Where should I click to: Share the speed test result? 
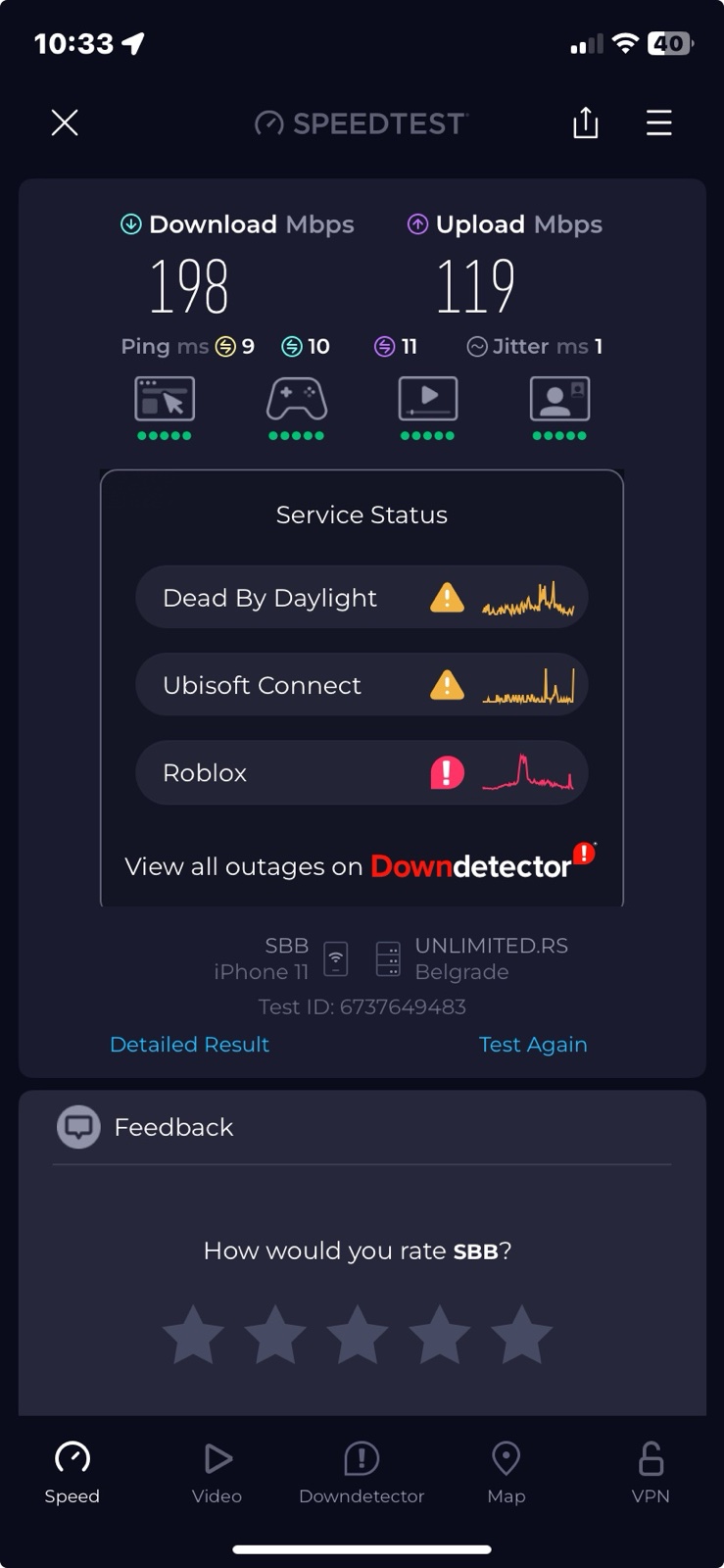click(585, 122)
